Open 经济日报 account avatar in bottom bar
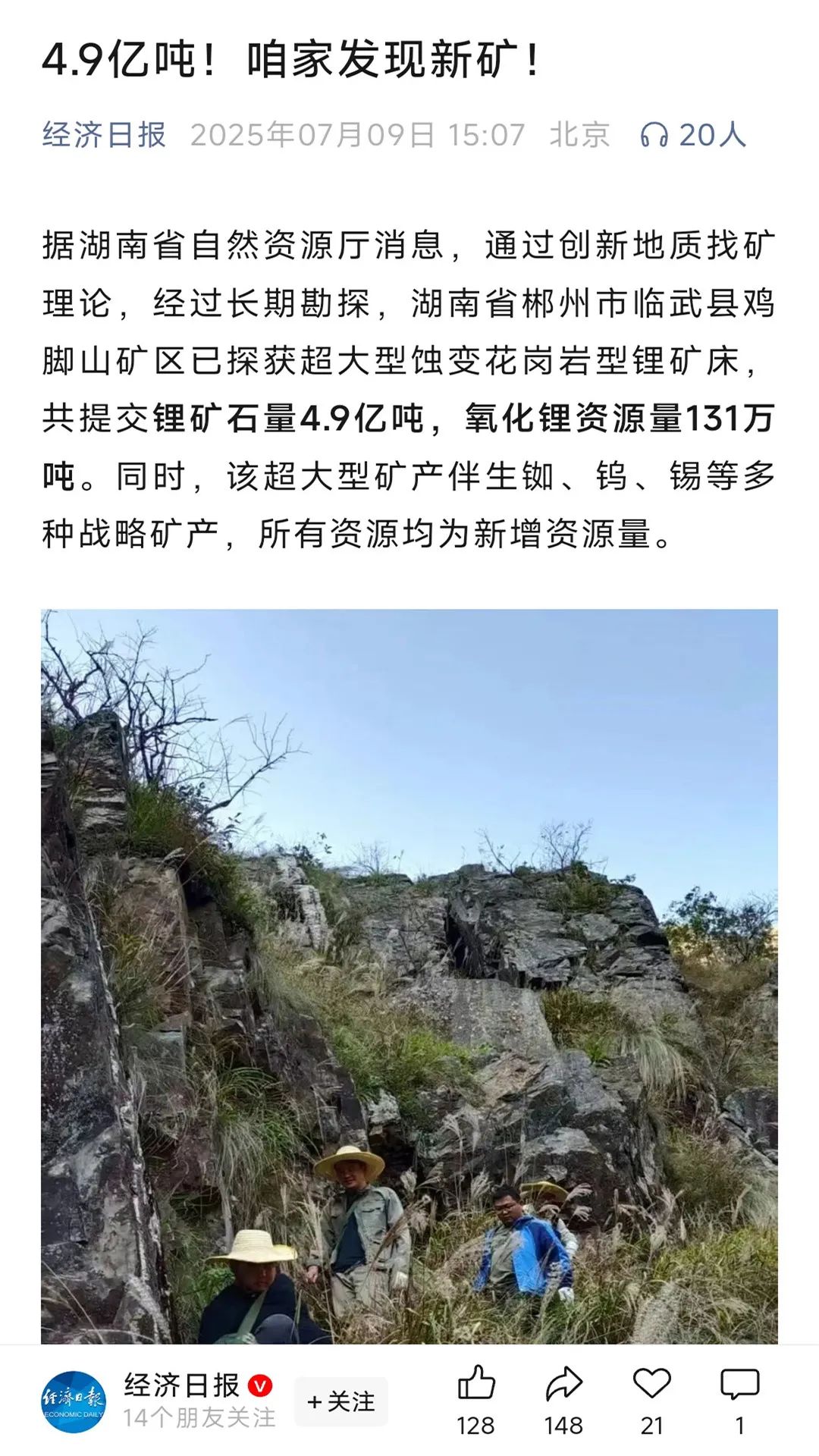Image resolution: width=819 pixels, height=1456 pixels. tap(74, 1401)
